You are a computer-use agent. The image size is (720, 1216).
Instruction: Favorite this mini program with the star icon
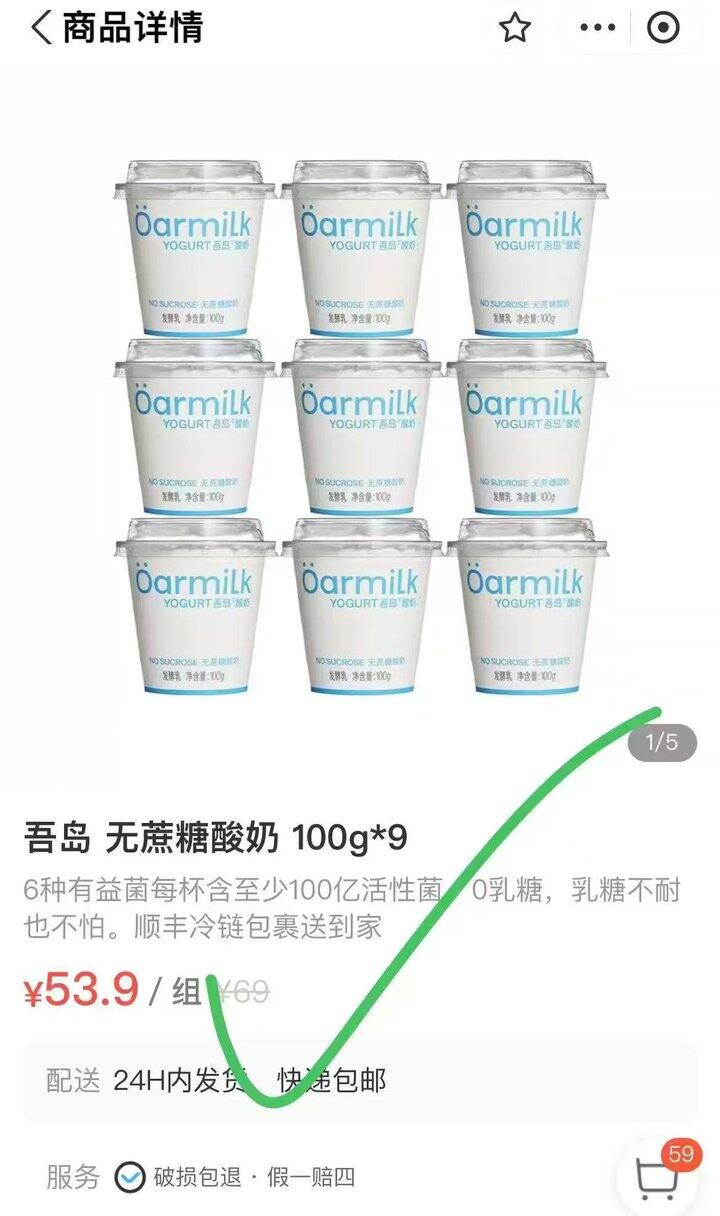point(515,28)
